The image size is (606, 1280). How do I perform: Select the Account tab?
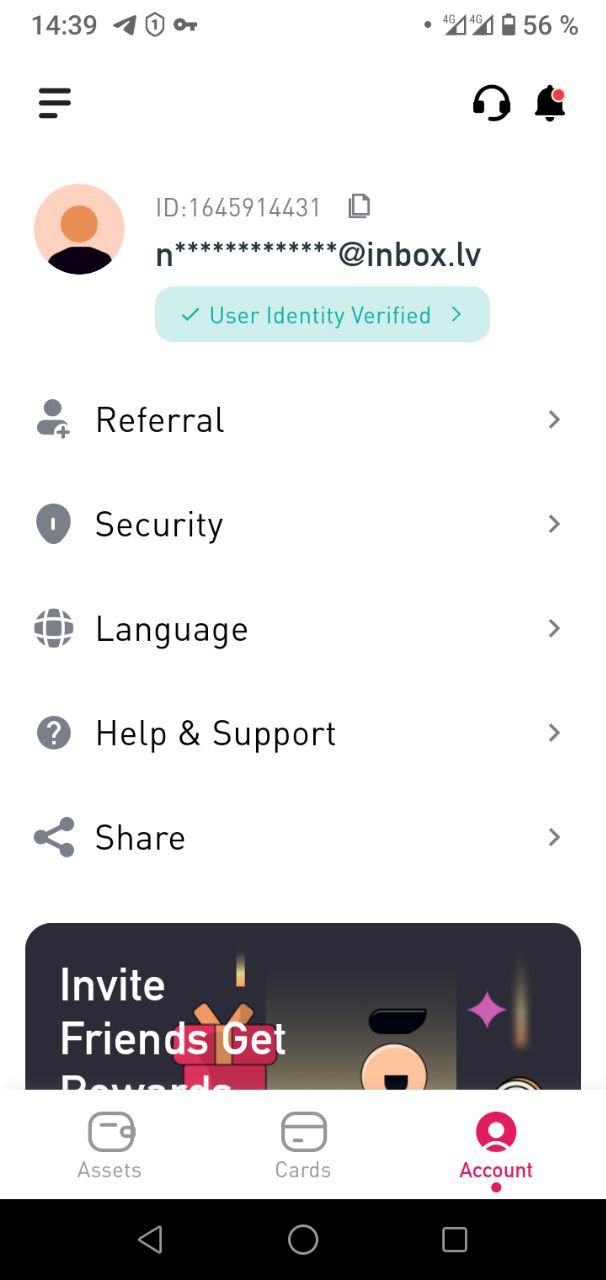[x=496, y=1145]
